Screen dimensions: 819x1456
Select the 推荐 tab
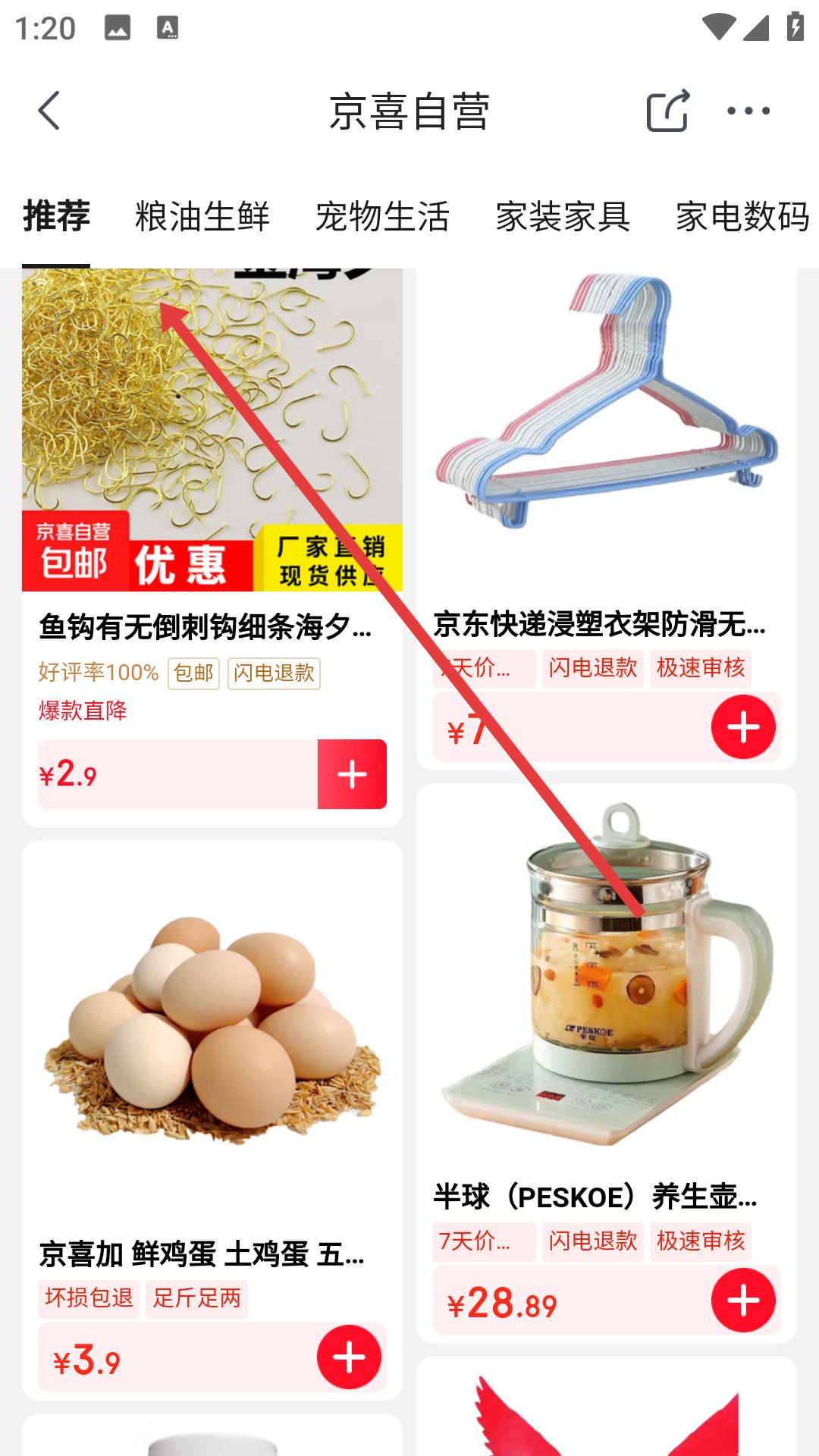pyautogui.click(x=56, y=217)
